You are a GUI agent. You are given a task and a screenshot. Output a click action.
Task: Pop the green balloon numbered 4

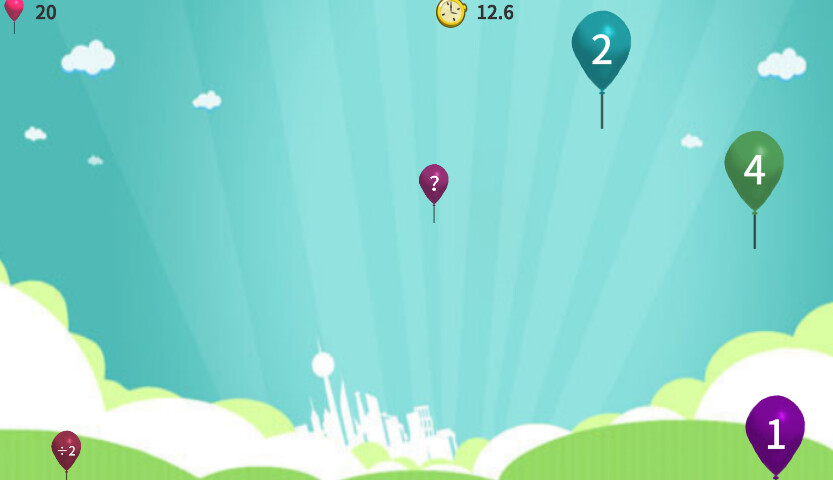click(x=754, y=168)
